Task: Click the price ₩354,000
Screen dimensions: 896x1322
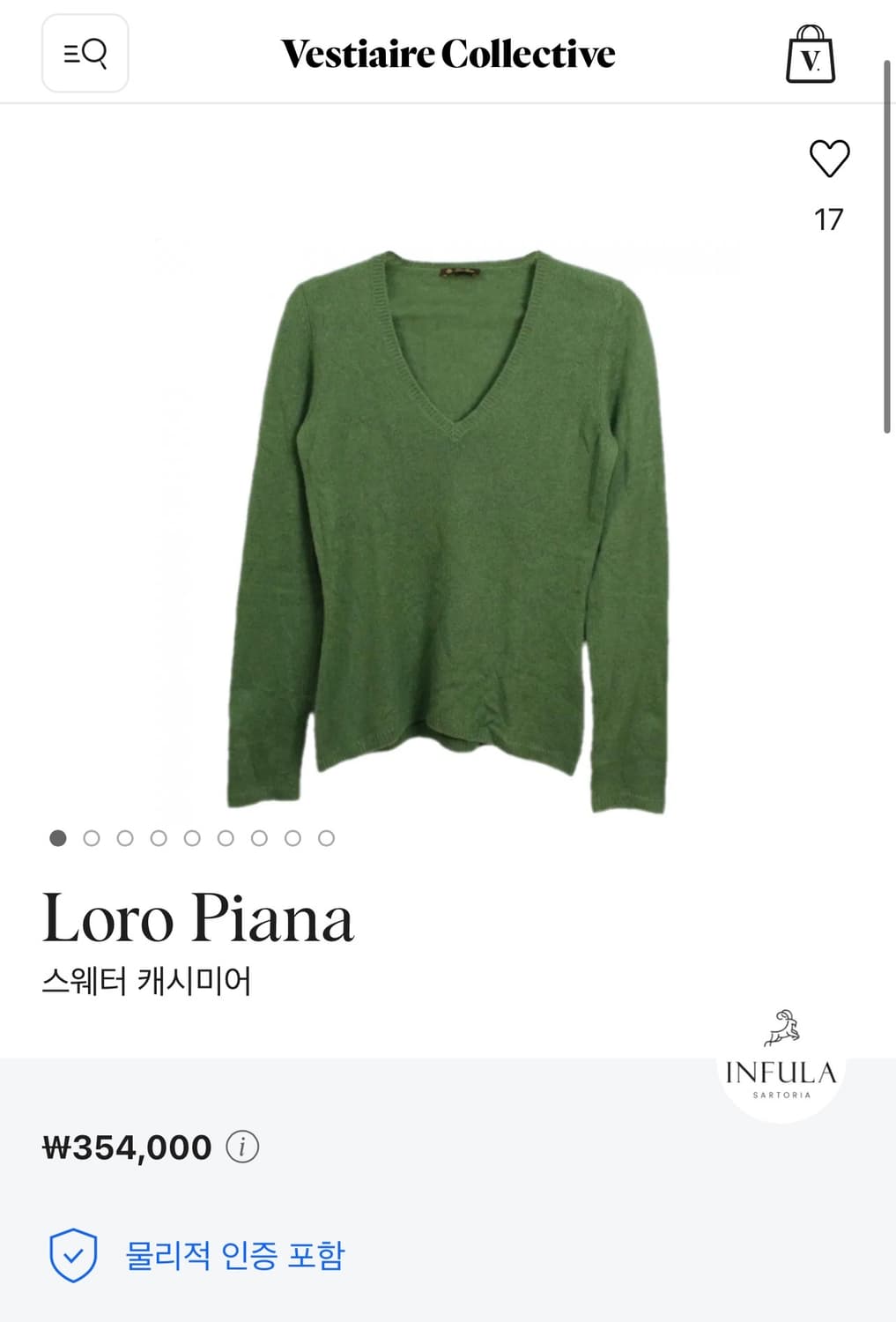Action: click(126, 1147)
